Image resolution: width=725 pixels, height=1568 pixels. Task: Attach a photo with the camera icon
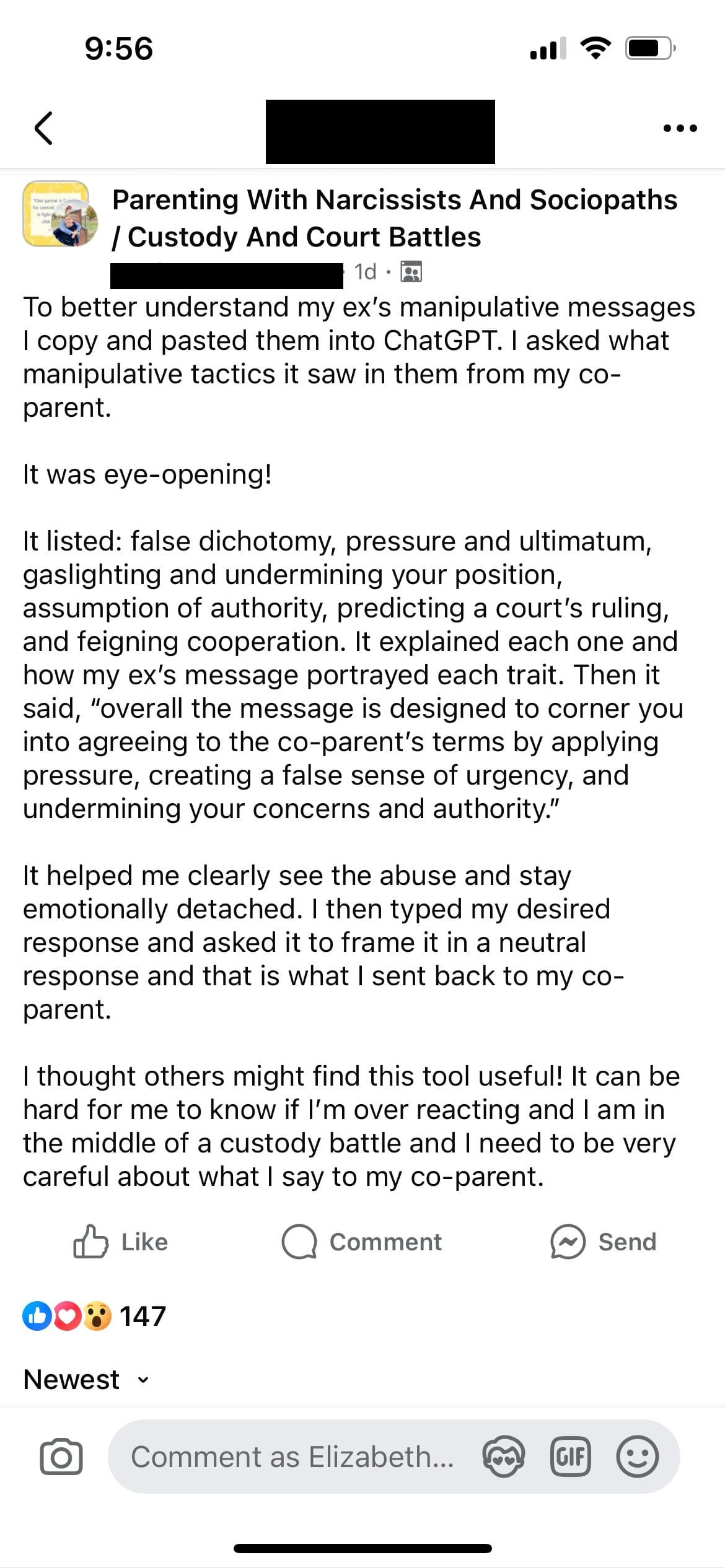click(x=61, y=1456)
